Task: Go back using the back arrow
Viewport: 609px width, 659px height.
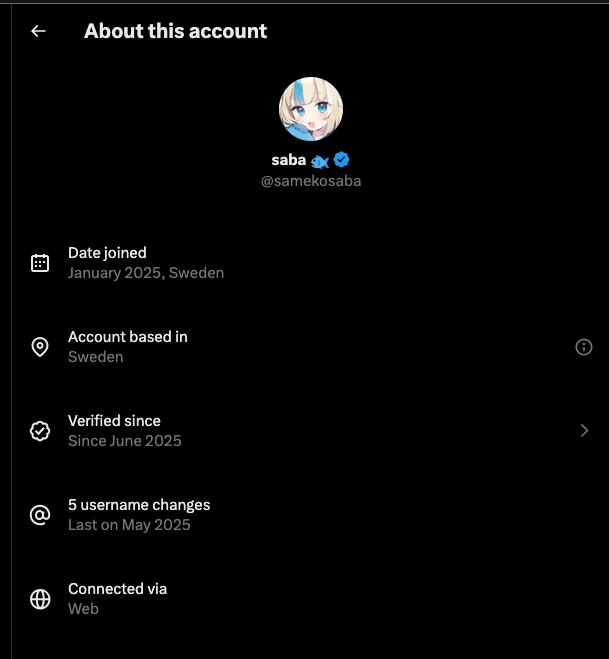Action: 39,31
